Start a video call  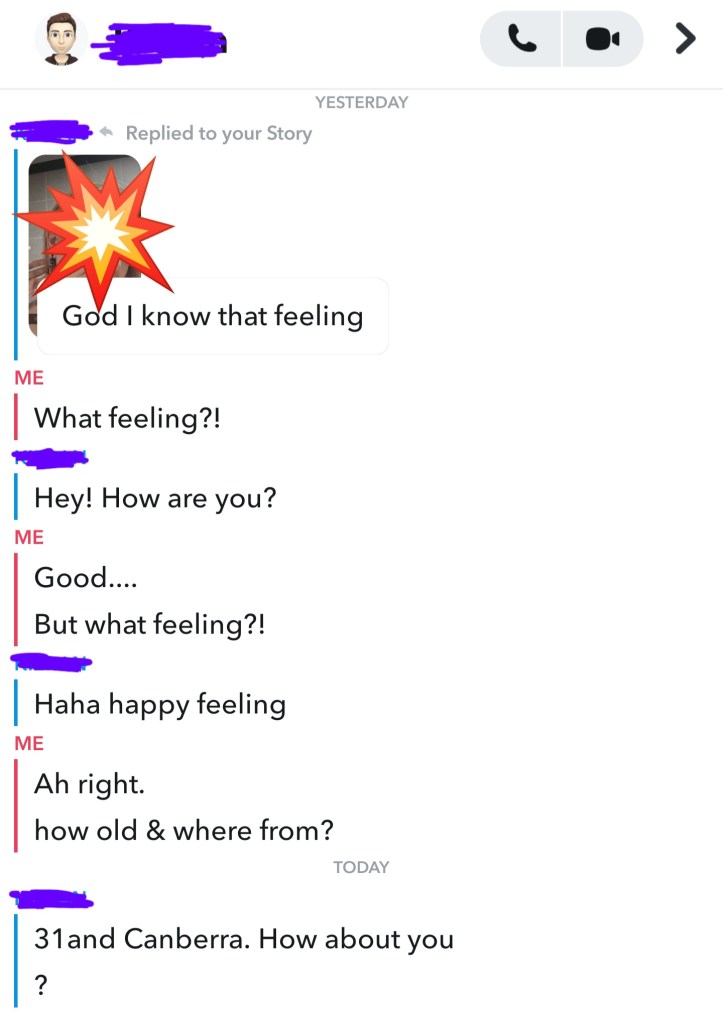602,39
